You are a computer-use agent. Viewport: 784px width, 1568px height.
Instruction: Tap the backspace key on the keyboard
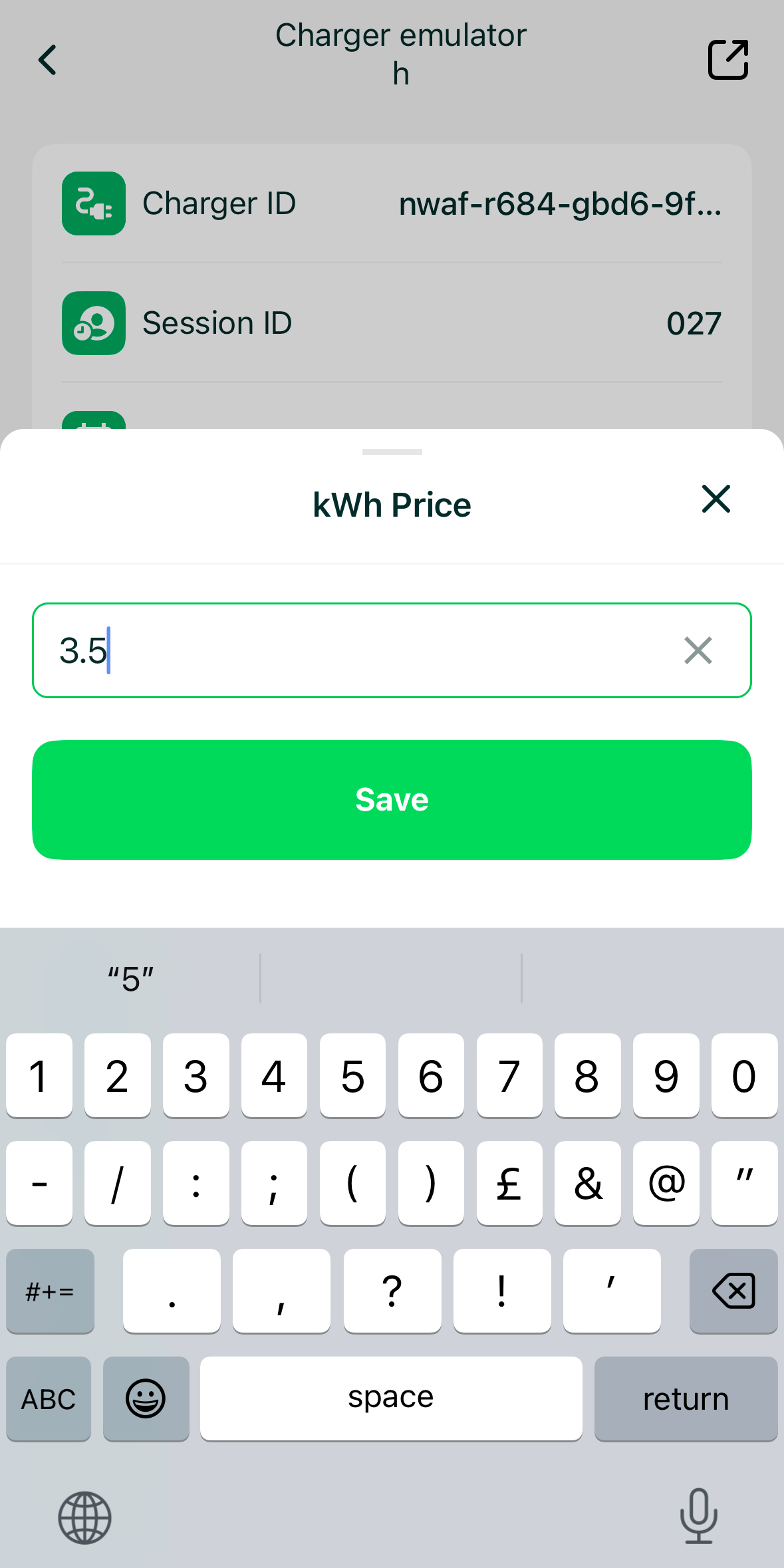[733, 1291]
